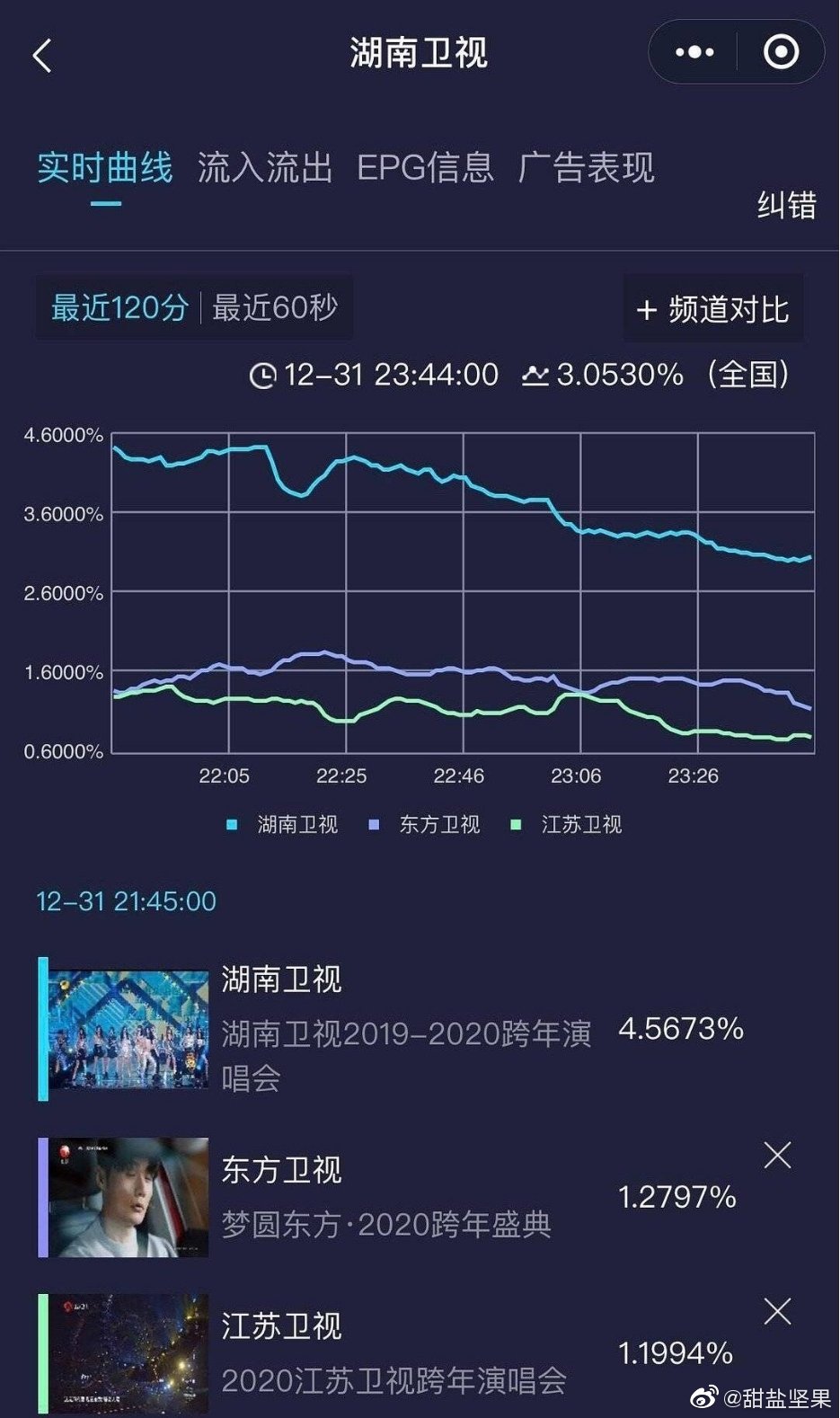Remove 江苏卫视 from the comparison
Screen dimensions: 840x1418
point(777,1312)
